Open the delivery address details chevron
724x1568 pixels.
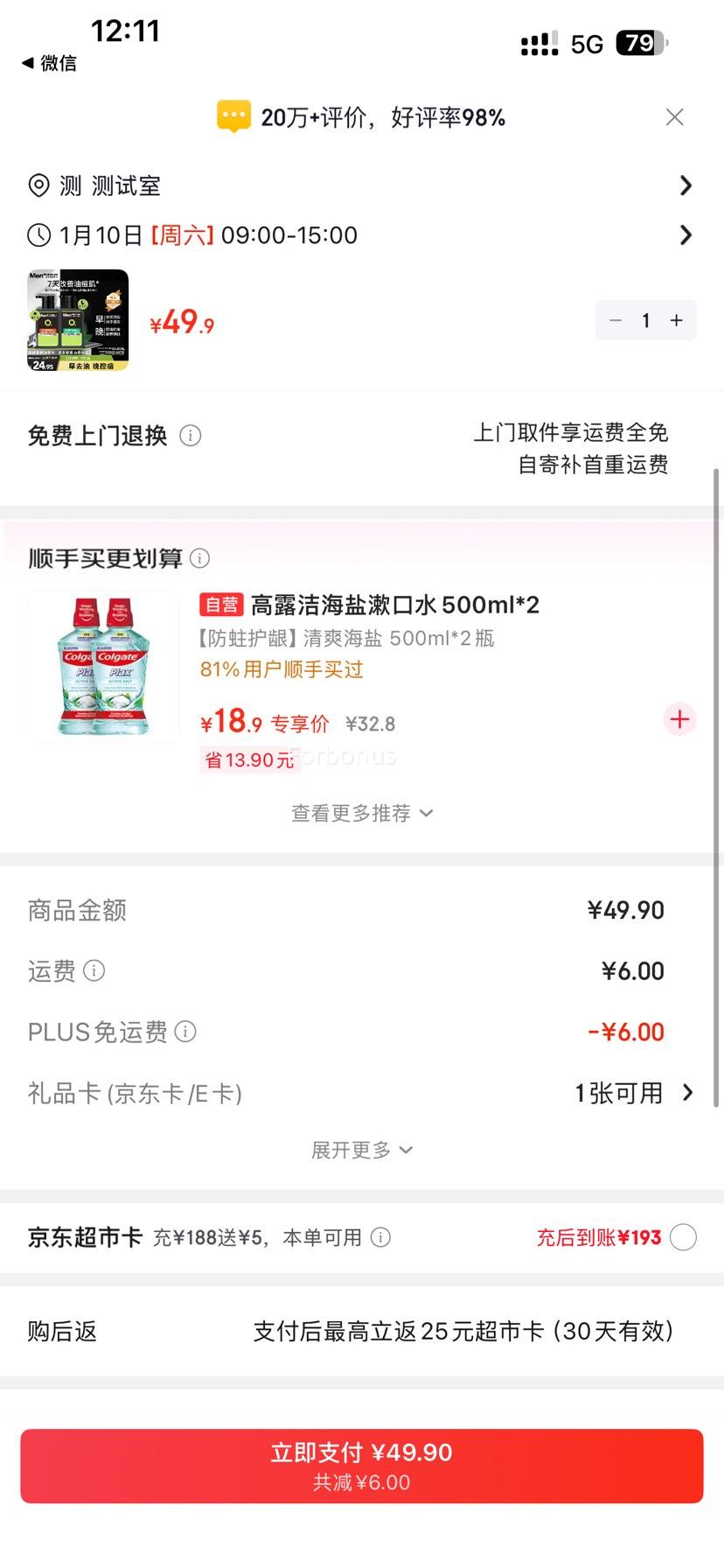pyautogui.click(x=686, y=185)
